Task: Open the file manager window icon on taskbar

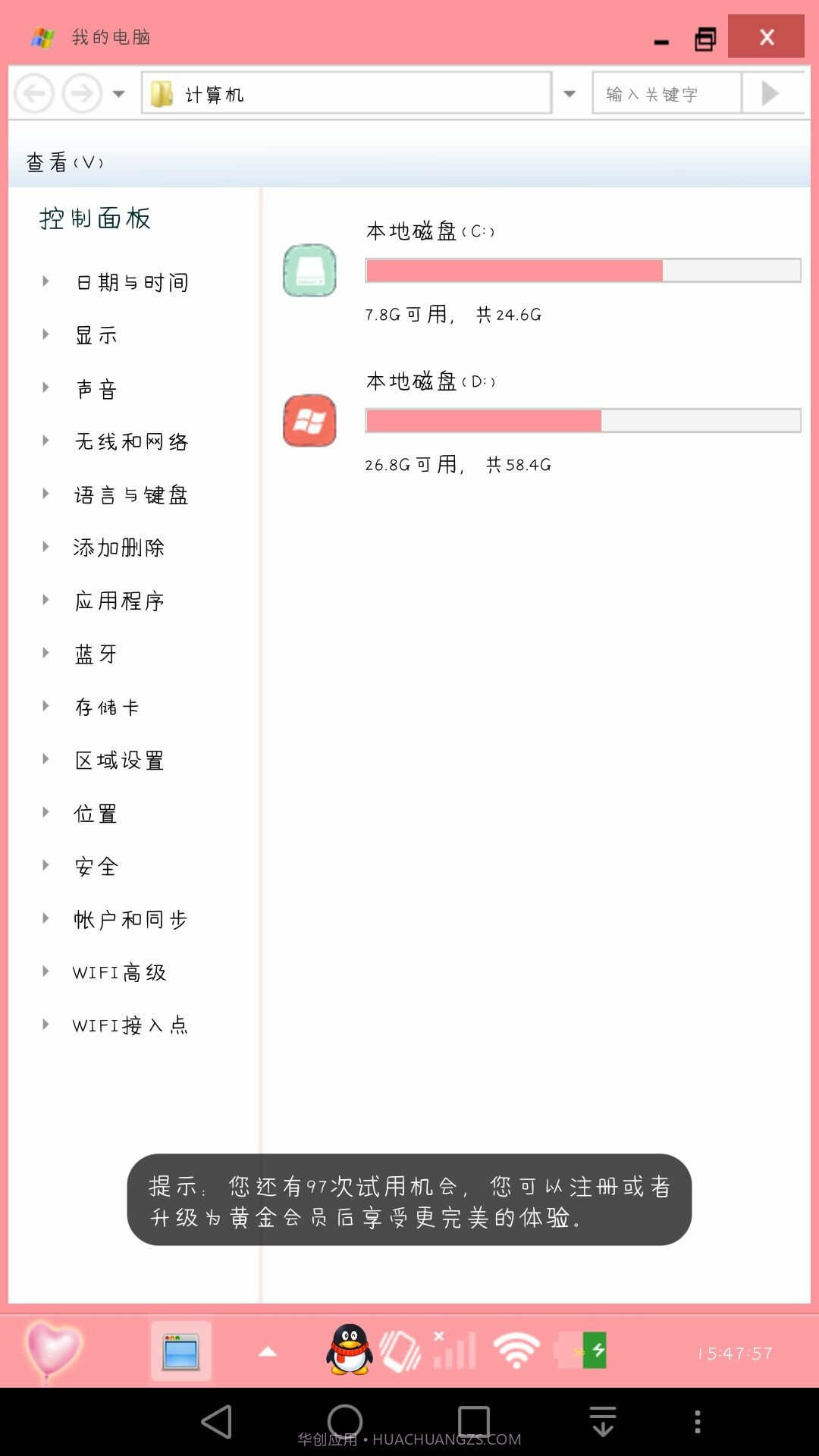Action: click(x=180, y=1351)
